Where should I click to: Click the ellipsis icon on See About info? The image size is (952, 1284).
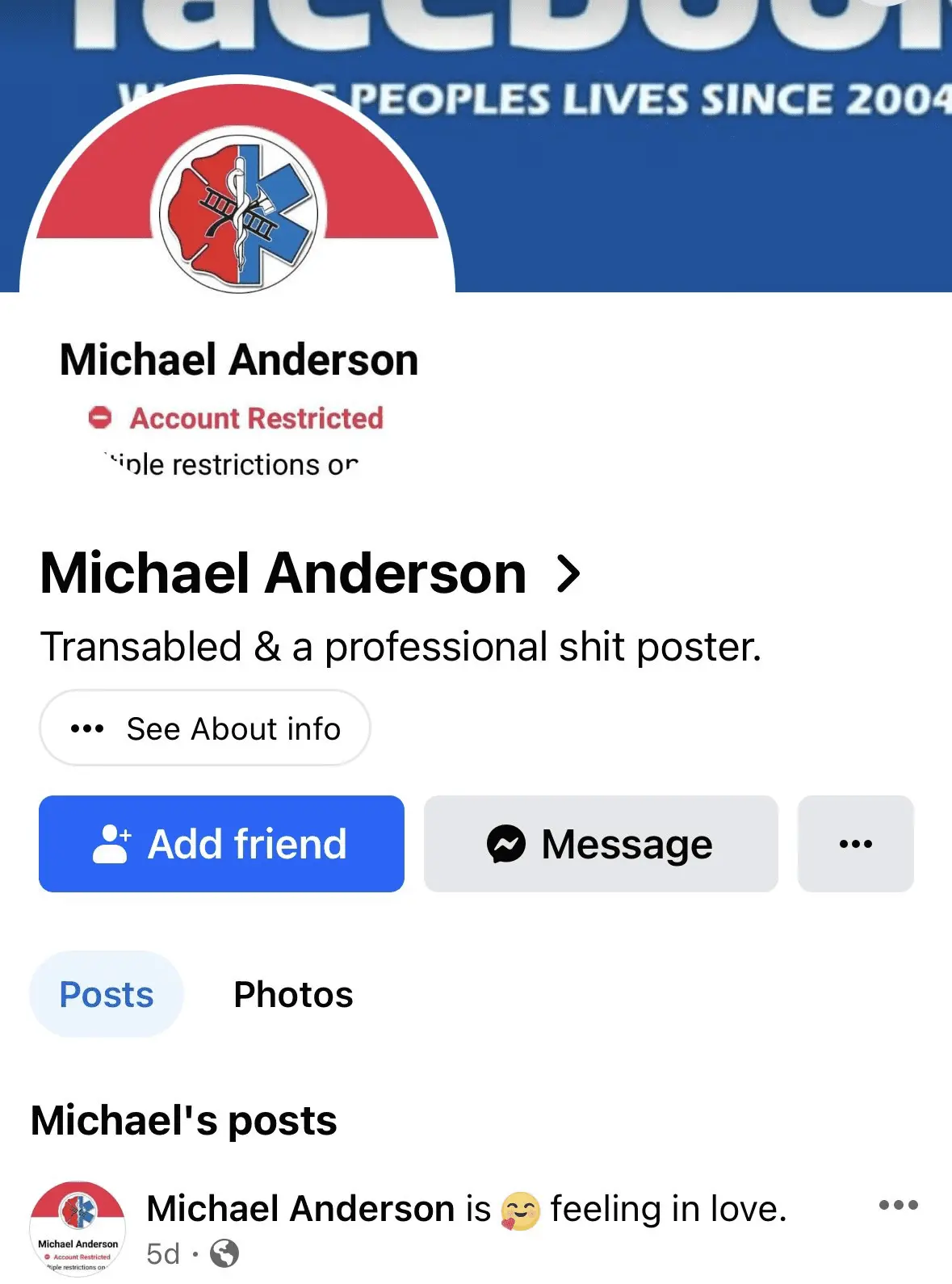(x=85, y=728)
